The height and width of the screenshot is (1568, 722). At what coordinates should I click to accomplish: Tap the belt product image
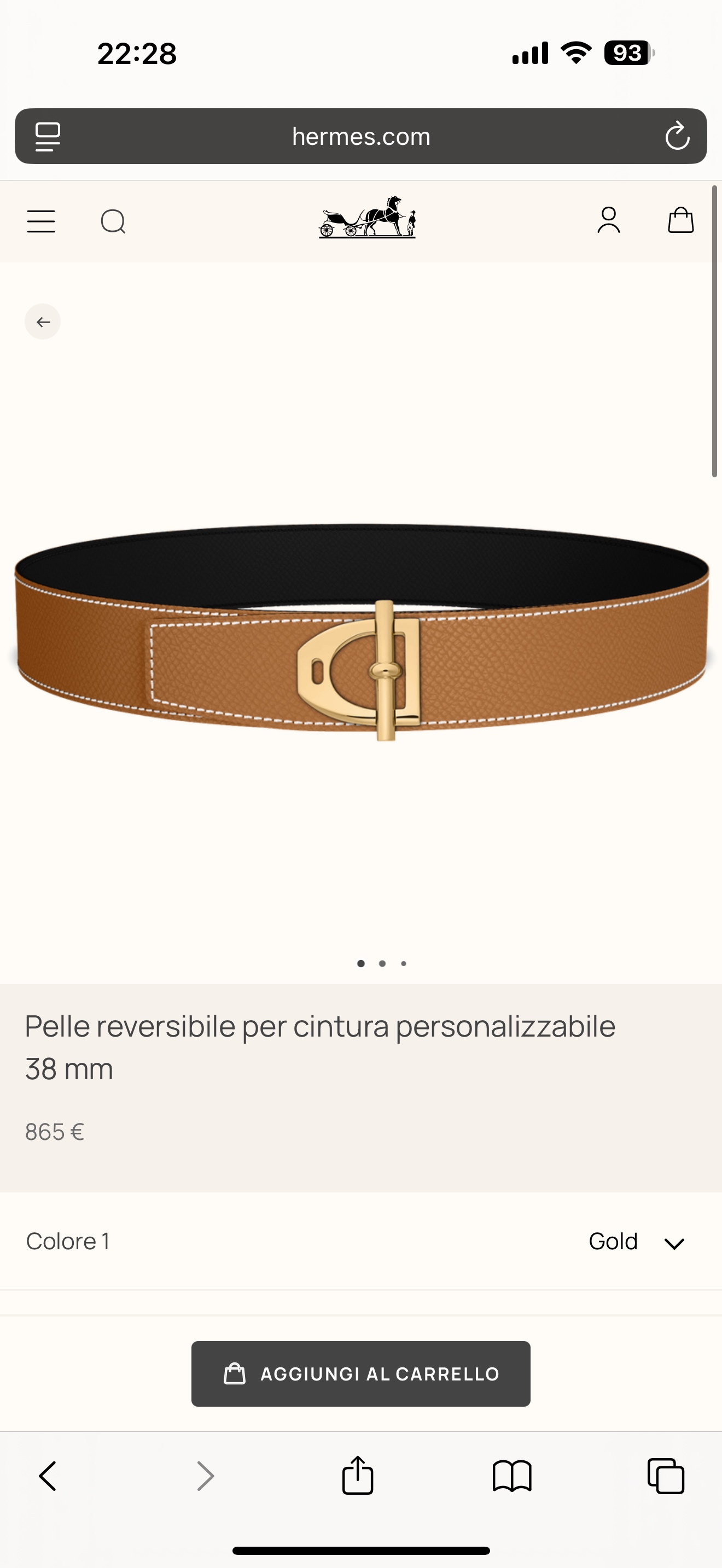pos(361,633)
